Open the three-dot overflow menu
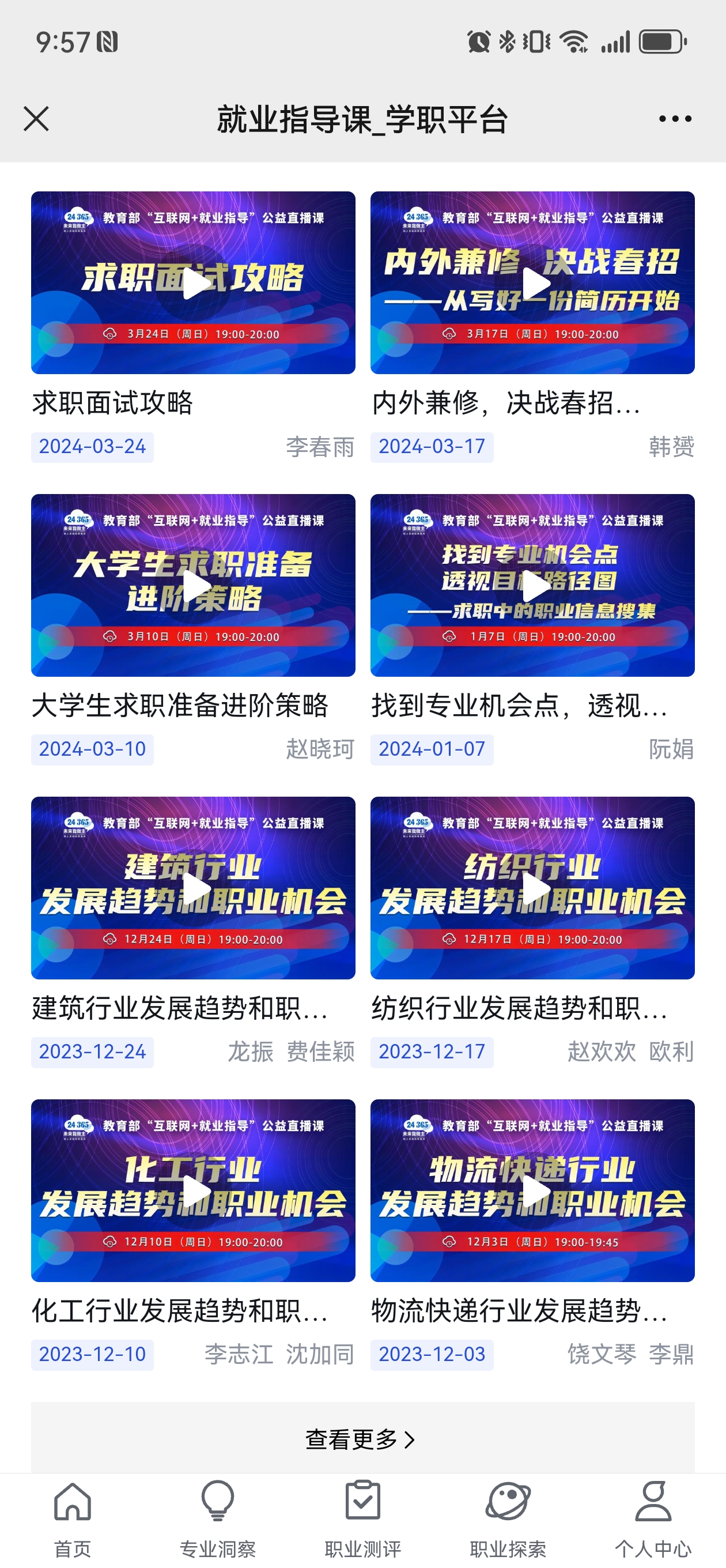Image resolution: width=726 pixels, height=1568 pixels. pyautogui.click(x=675, y=119)
